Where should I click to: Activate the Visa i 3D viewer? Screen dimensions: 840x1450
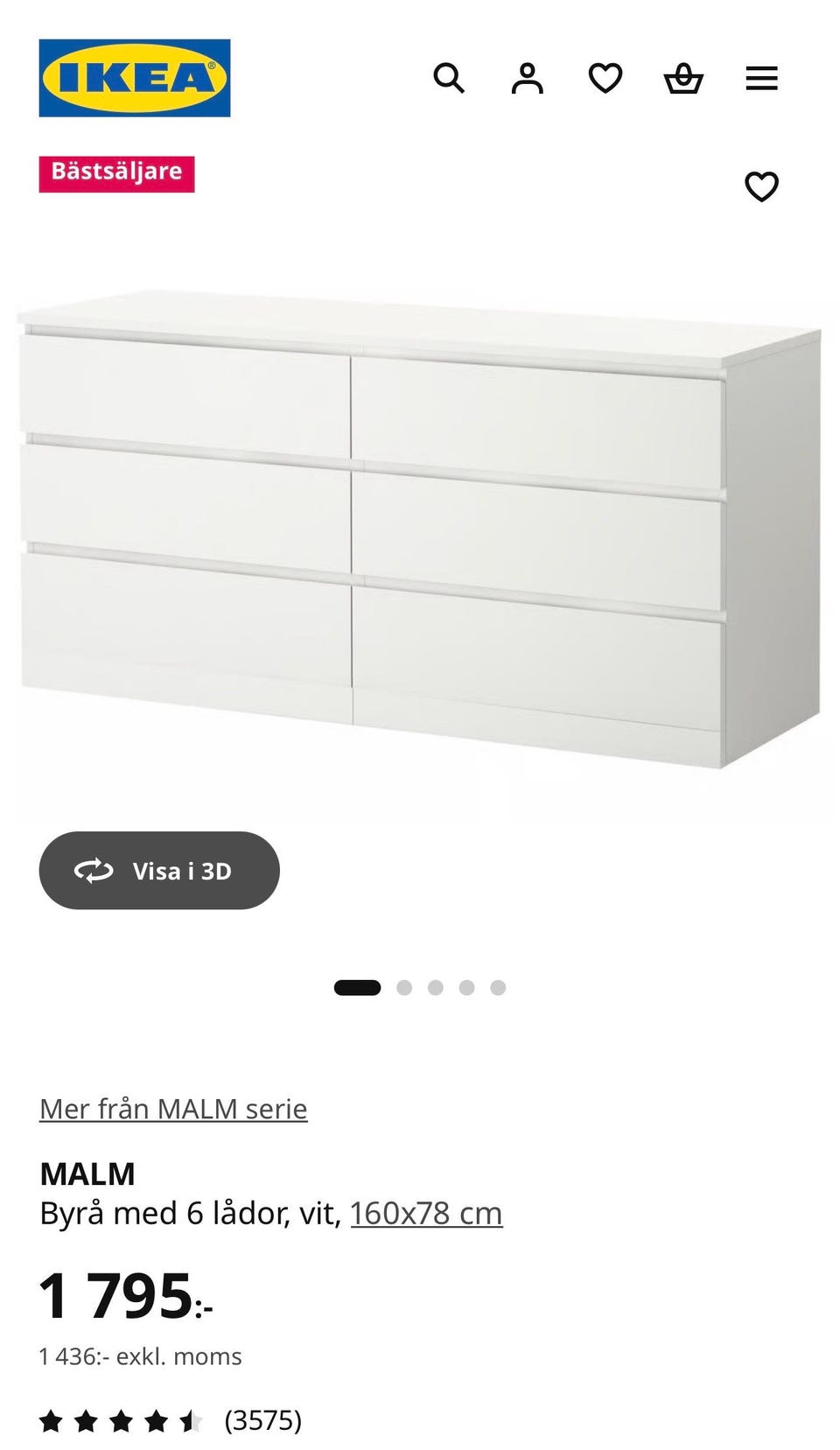[x=159, y=870]
